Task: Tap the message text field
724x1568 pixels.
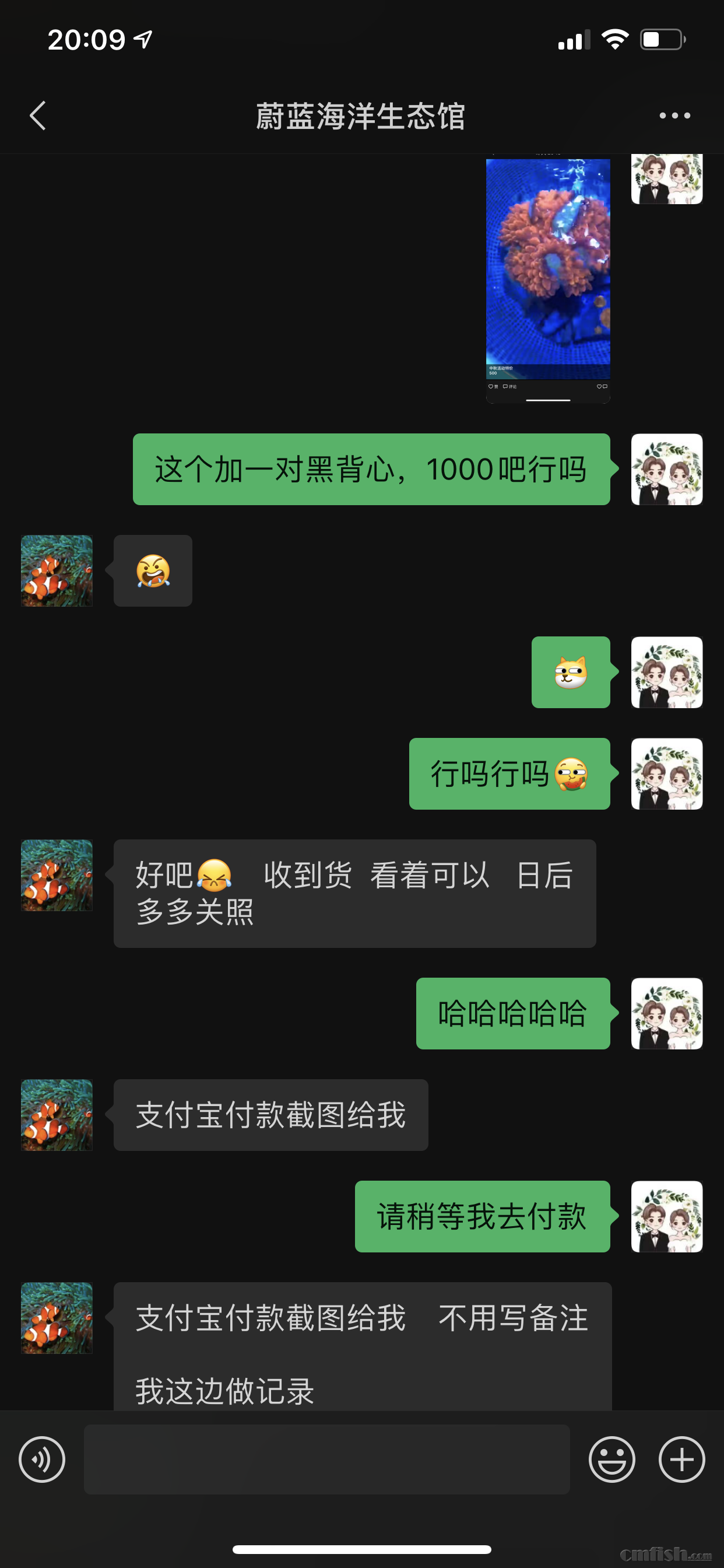Action: point(326,1459)
